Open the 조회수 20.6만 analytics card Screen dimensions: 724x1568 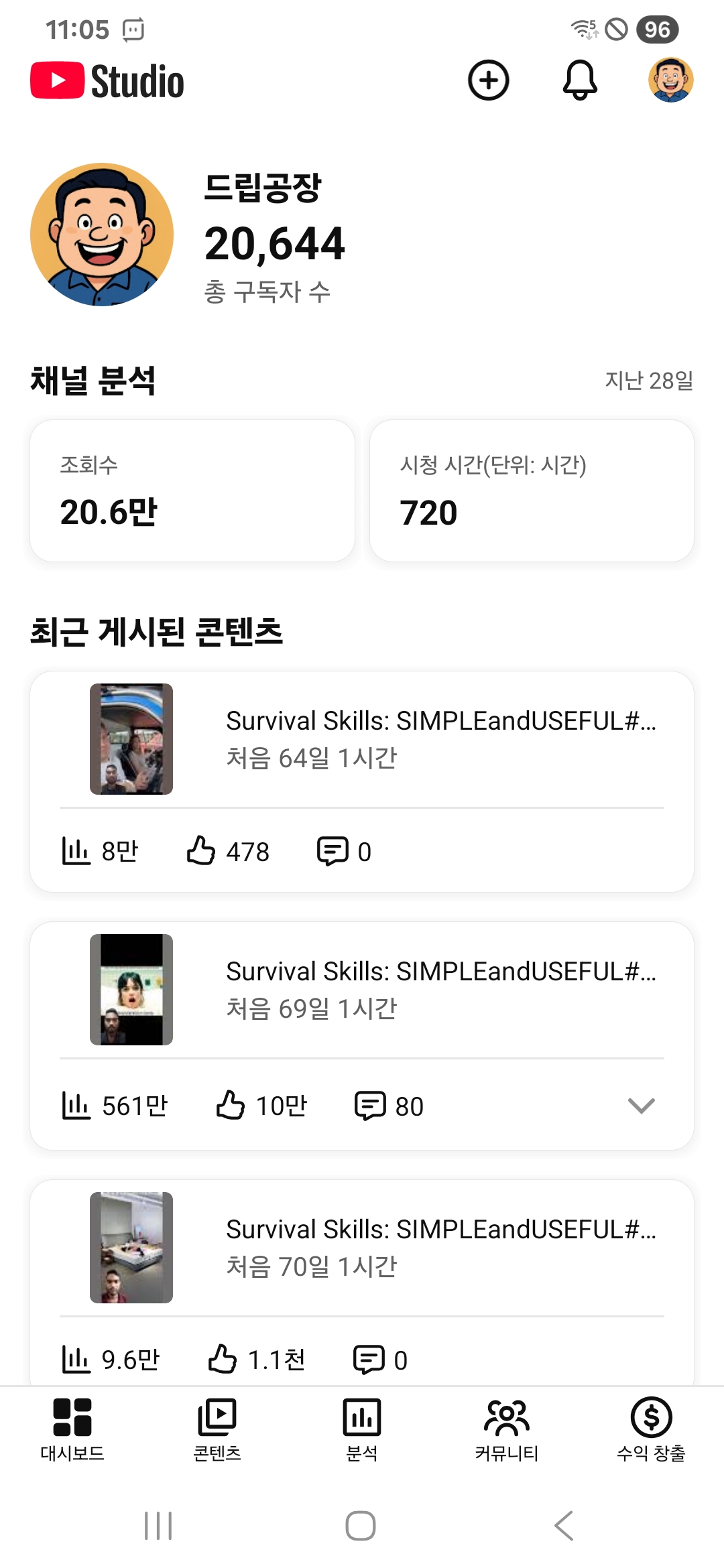point(192,491)
